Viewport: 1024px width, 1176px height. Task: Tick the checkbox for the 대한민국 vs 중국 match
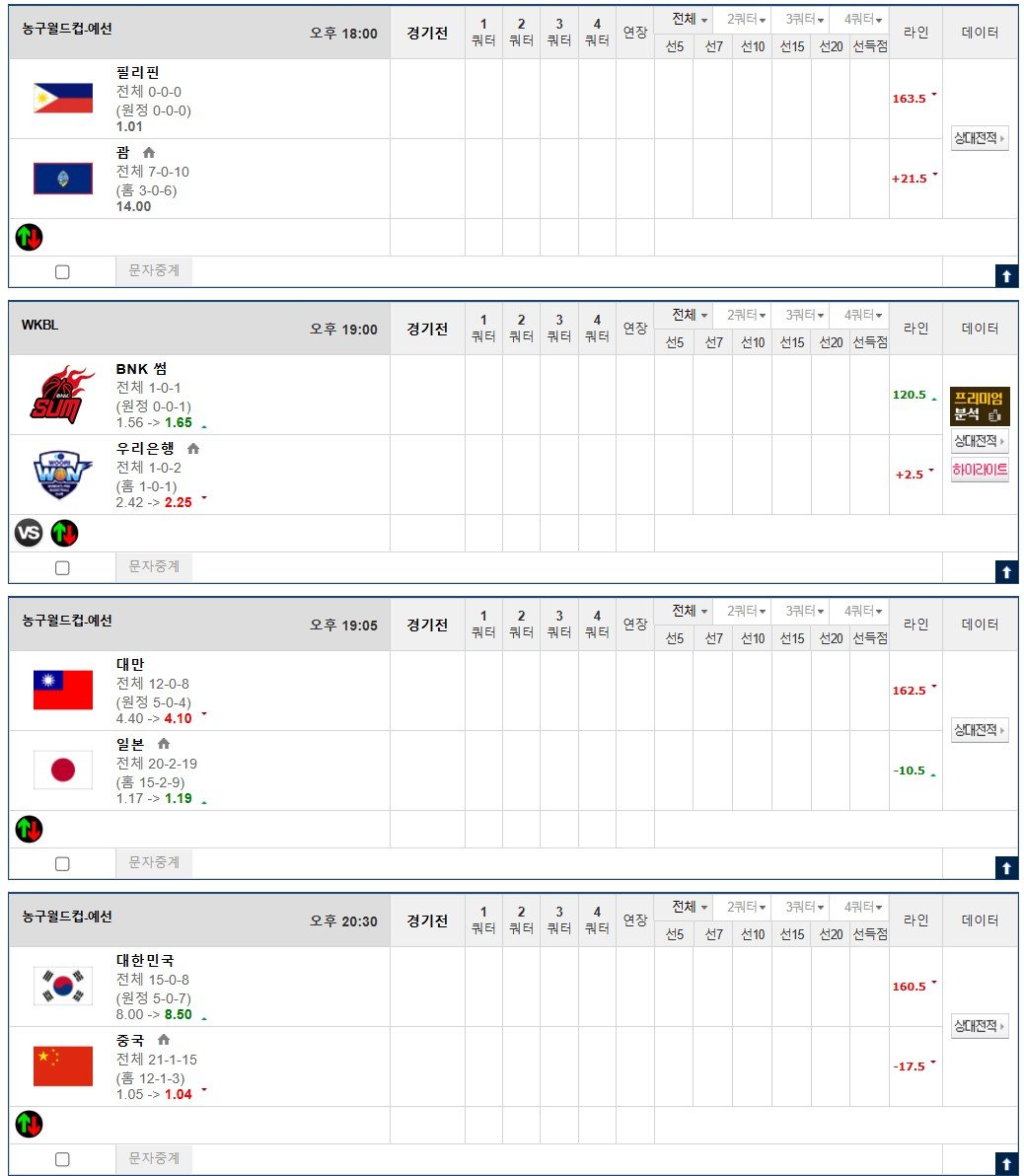click(x=62, y=1159)
